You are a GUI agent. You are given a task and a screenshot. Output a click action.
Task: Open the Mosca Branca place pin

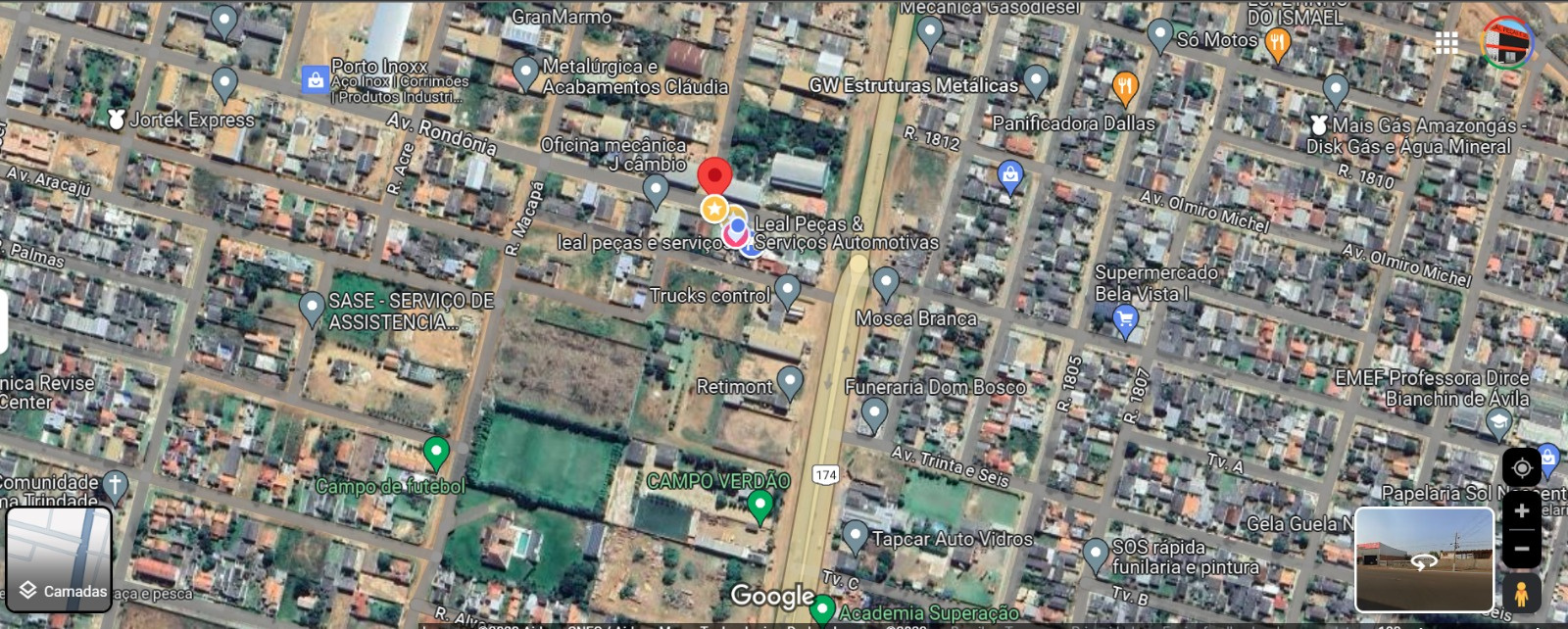(x=886, y=282)
